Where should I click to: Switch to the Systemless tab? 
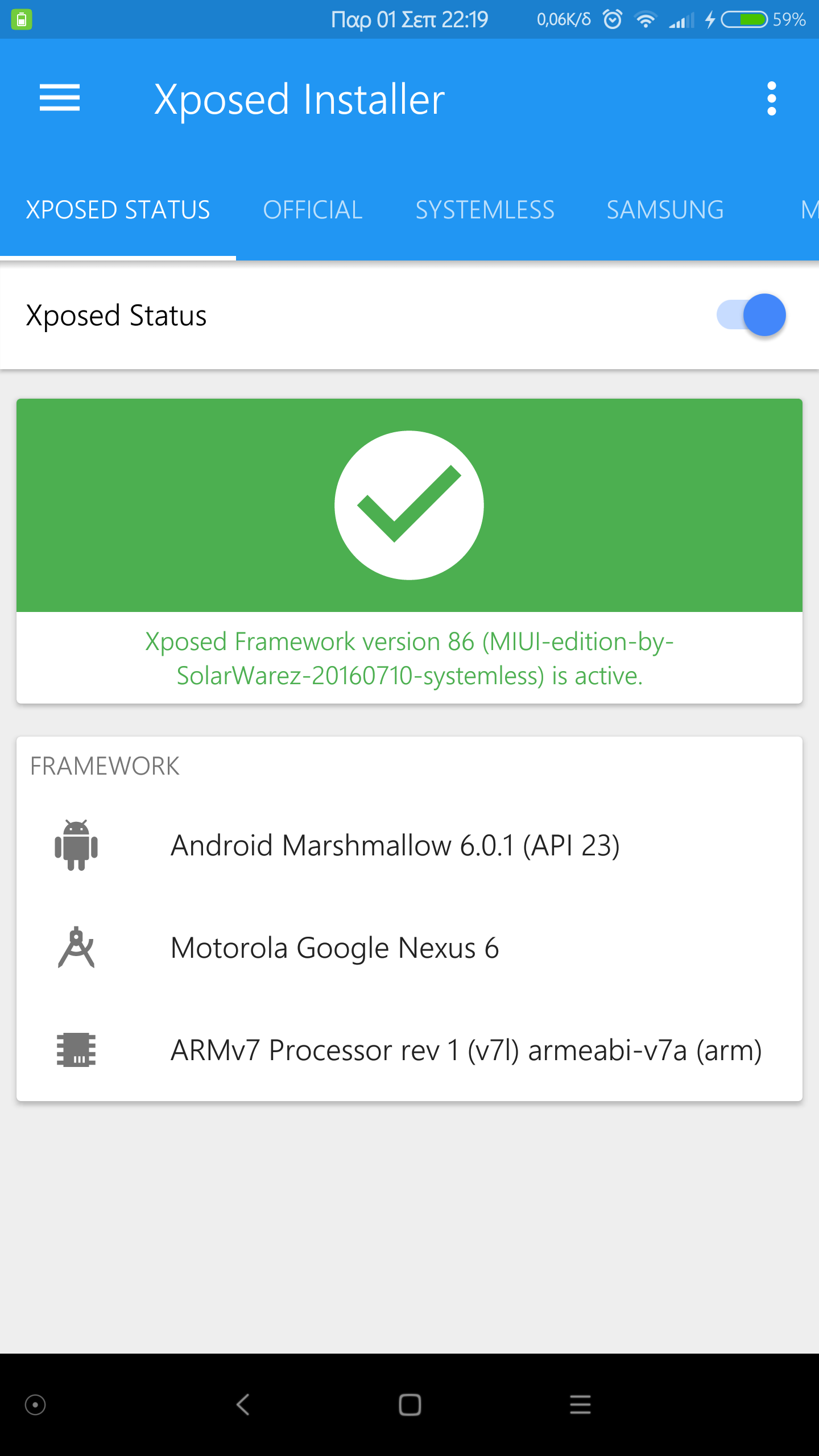(x=485, y=210)
